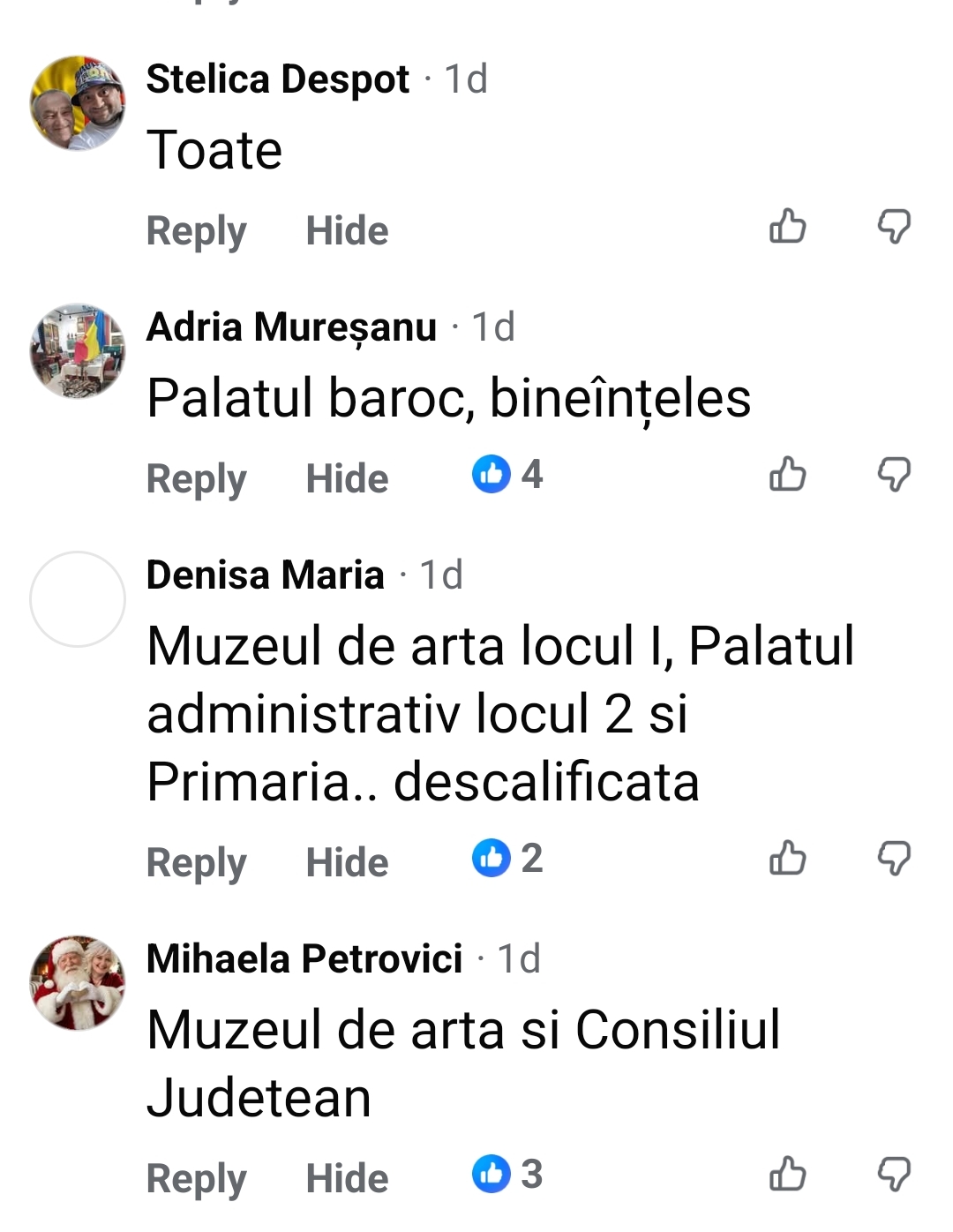Hide Adria Mureșanu's comment

(347, 479)
